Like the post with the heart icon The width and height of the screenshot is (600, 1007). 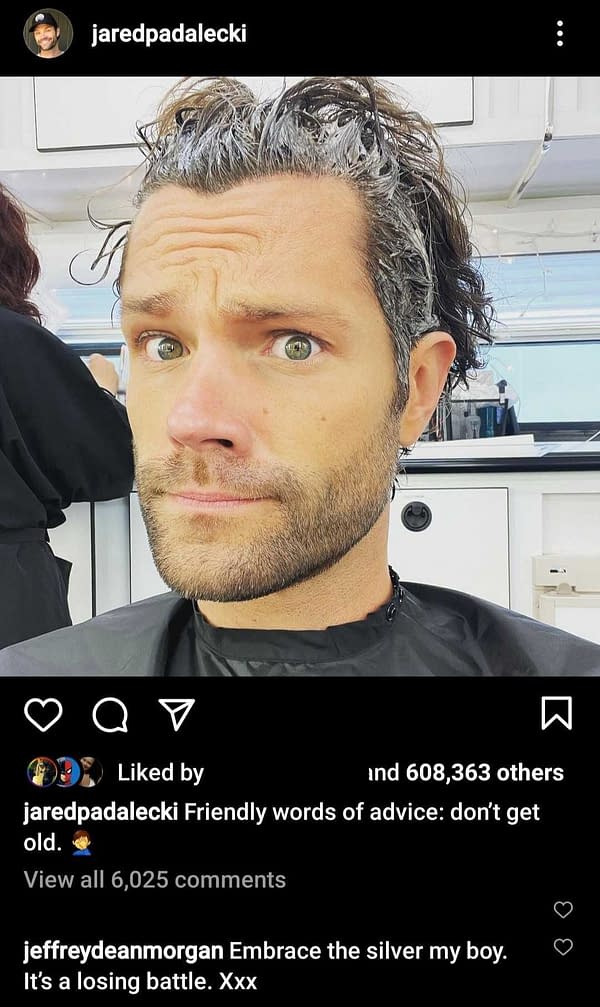click(43, 714)
